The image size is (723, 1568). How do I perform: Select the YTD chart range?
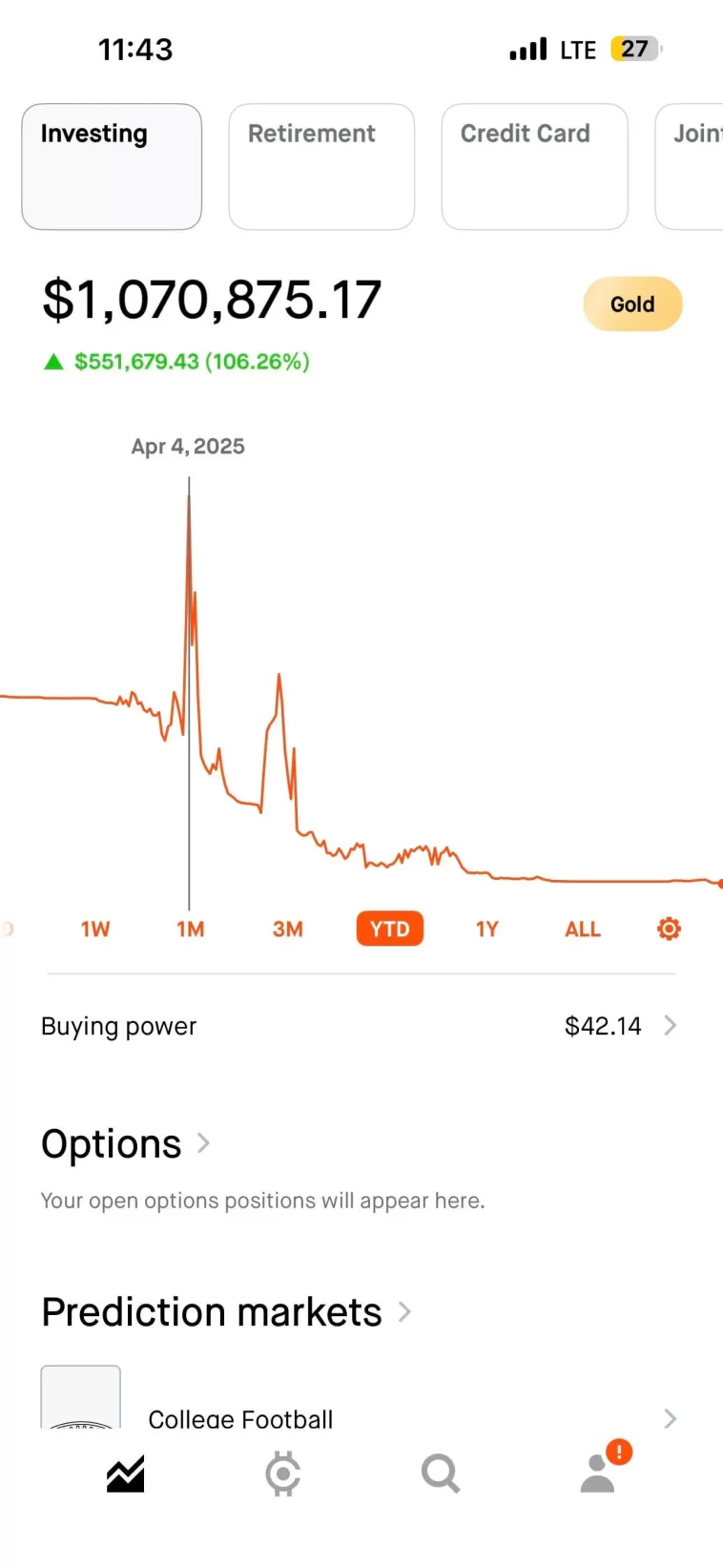tap(389, 929)
